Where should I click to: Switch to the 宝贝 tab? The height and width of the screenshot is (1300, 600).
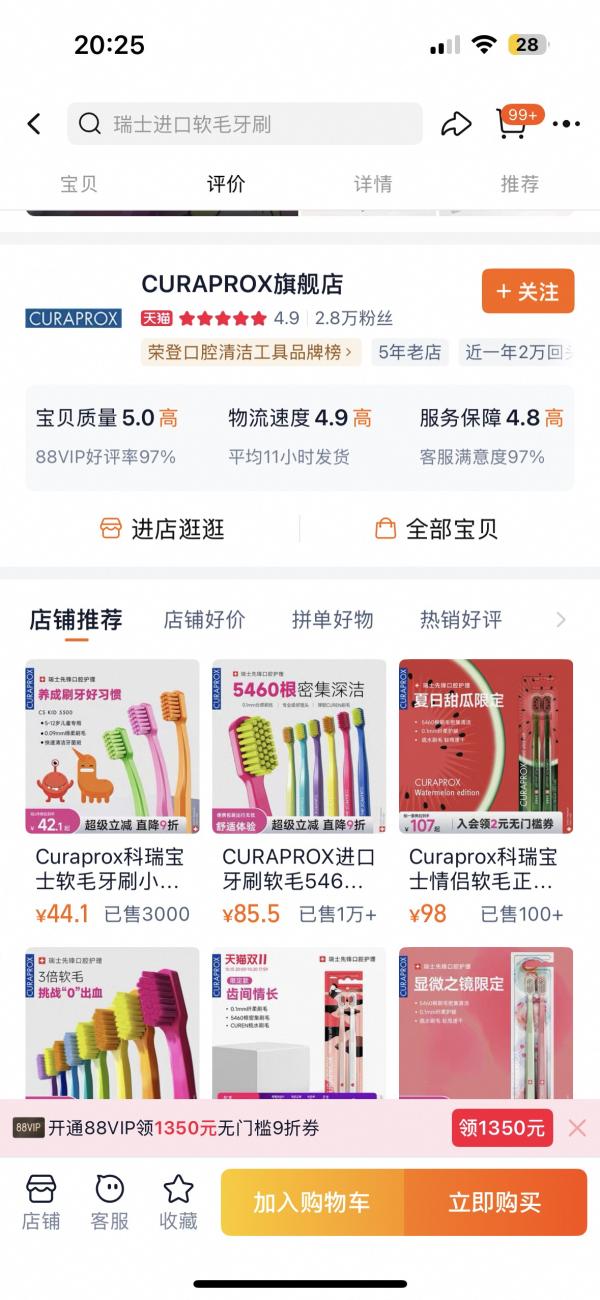pyautogui.click(x=79, y=184)
